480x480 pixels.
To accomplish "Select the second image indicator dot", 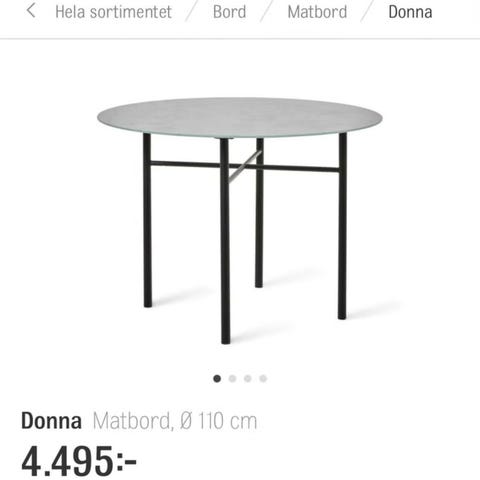I will pyautogui.click(x=232, y=379).
